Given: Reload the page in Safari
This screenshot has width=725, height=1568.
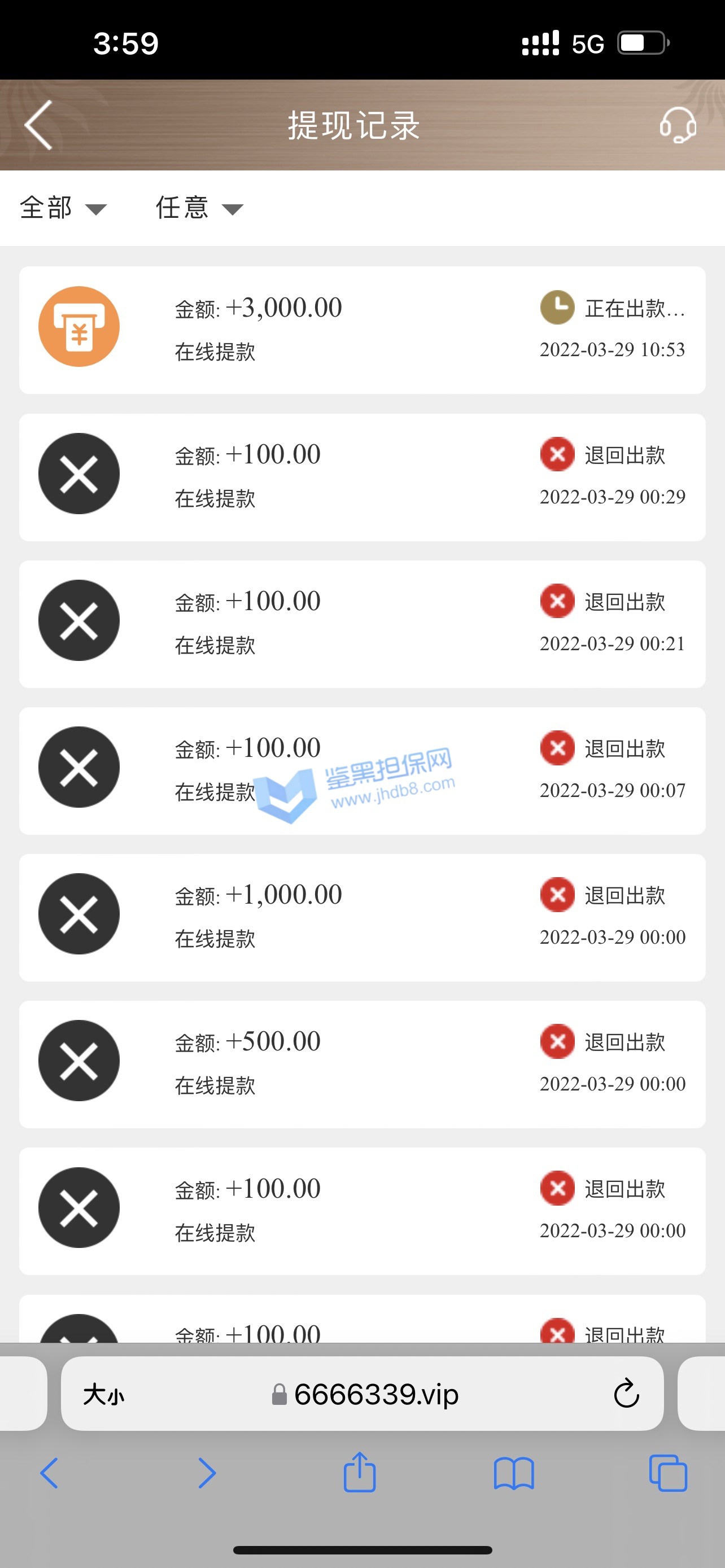Looking at the screenshot, I should (x=626, y=1393).
